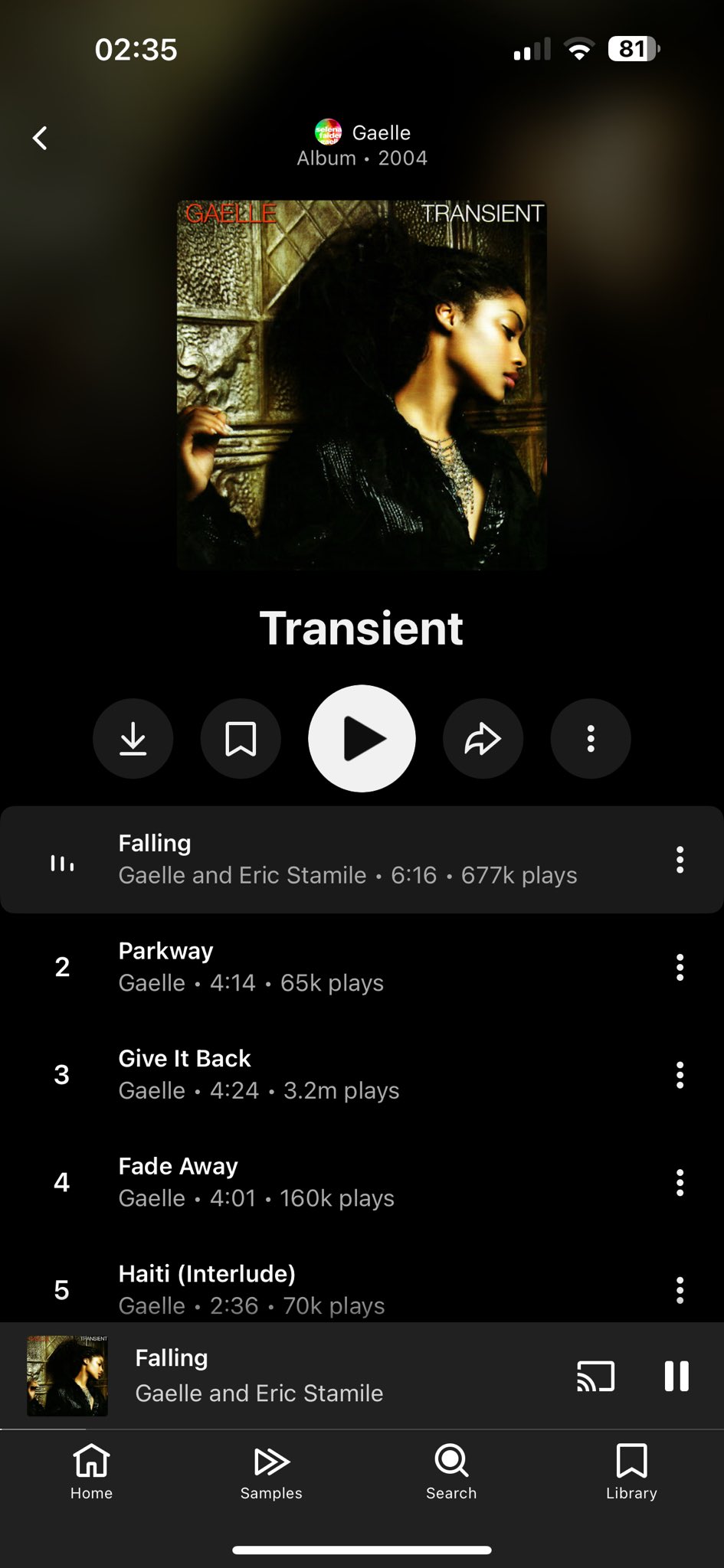Cast music to another device
Screen dimensions: 724x1568
coord(596,1376)
